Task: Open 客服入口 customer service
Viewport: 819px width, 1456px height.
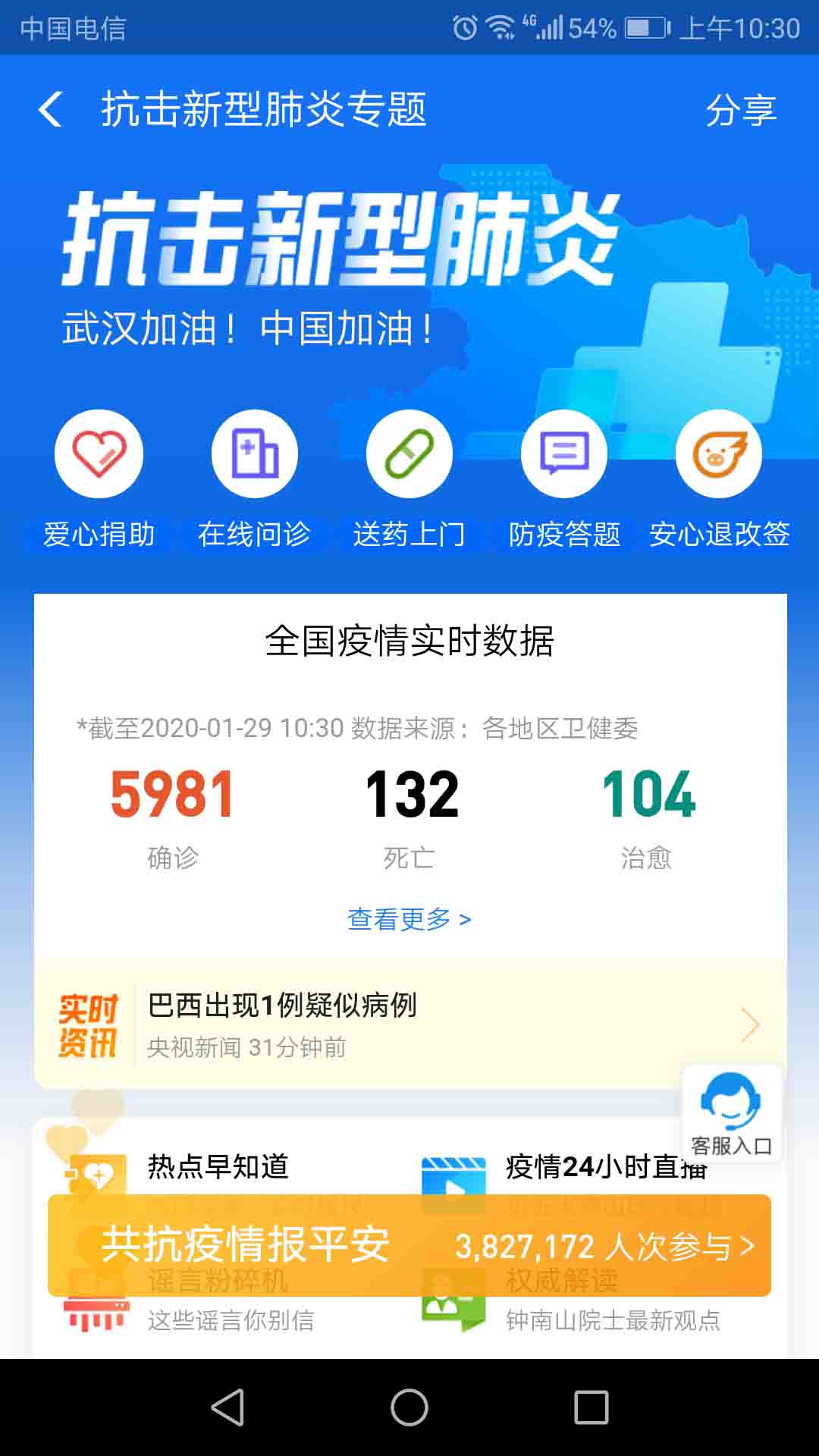Action: [x=731, y=1113]
